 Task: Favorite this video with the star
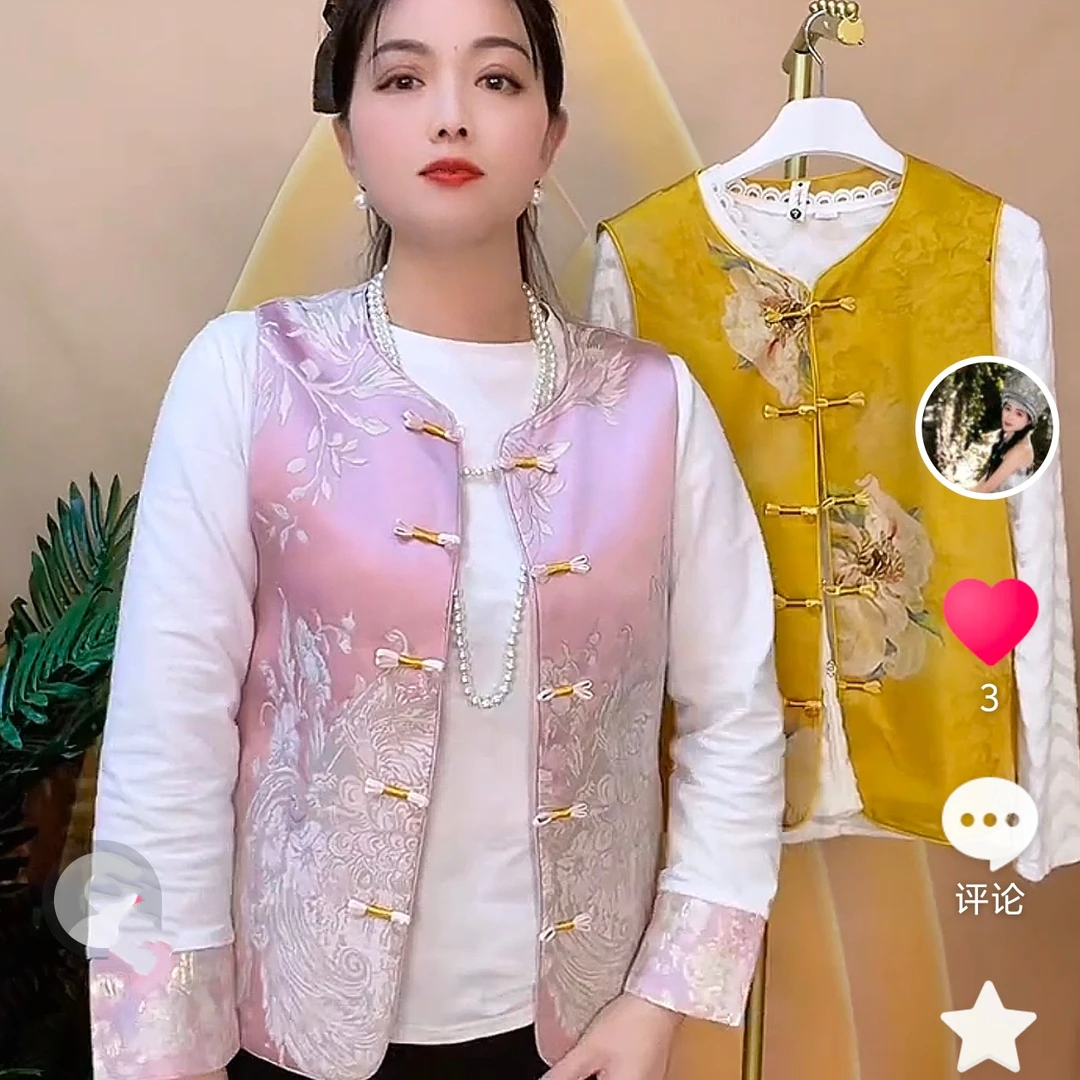988,1025
